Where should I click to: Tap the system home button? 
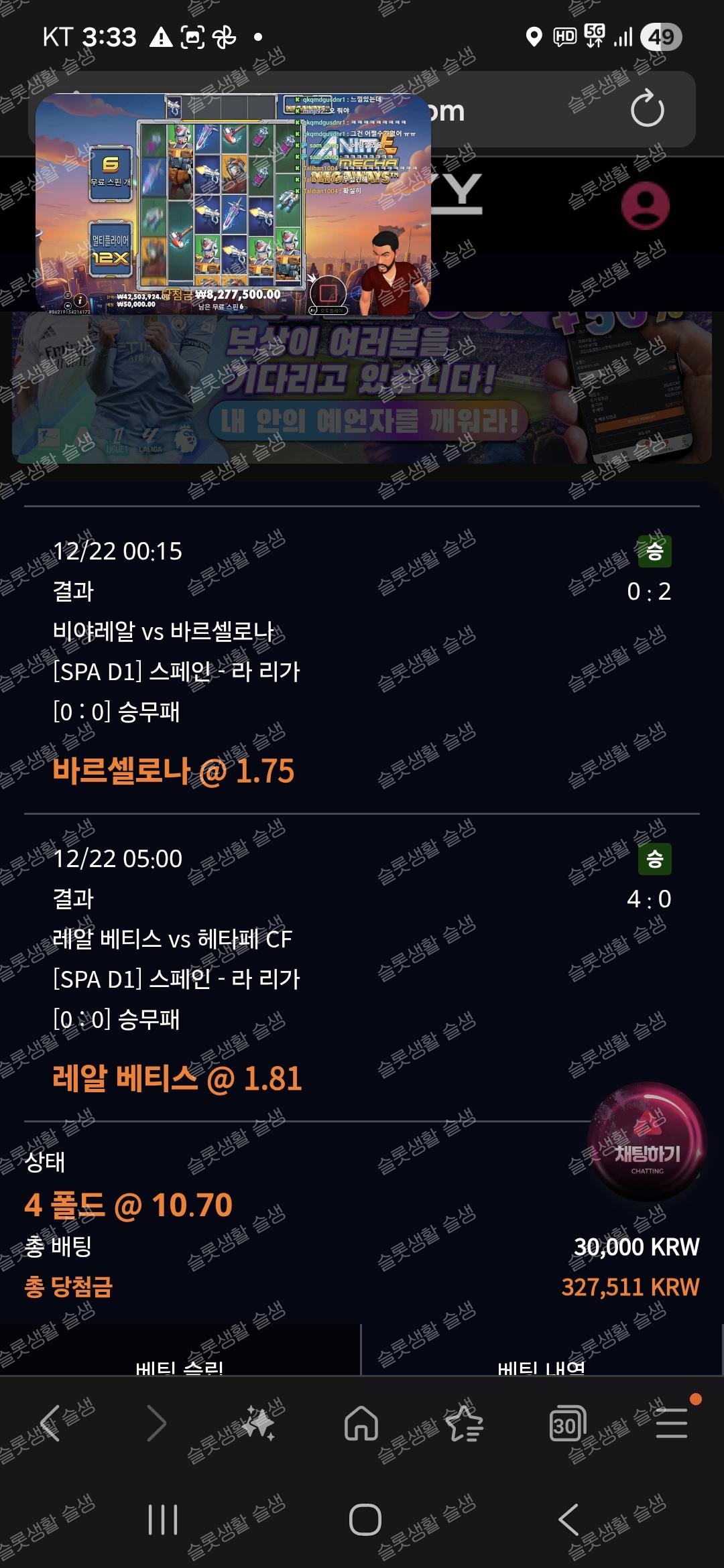365,1520
